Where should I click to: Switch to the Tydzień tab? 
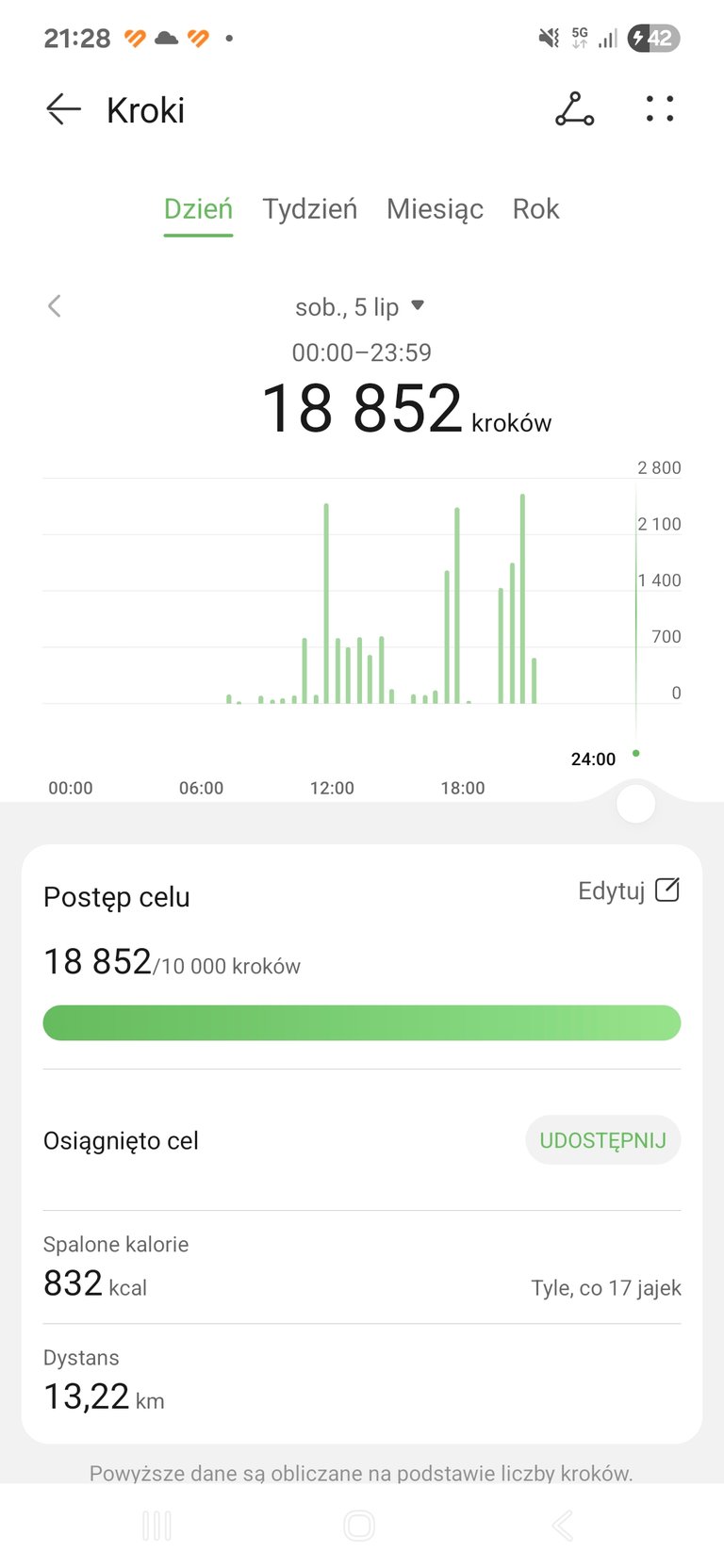pyautogui.click(x=309, y=209)
